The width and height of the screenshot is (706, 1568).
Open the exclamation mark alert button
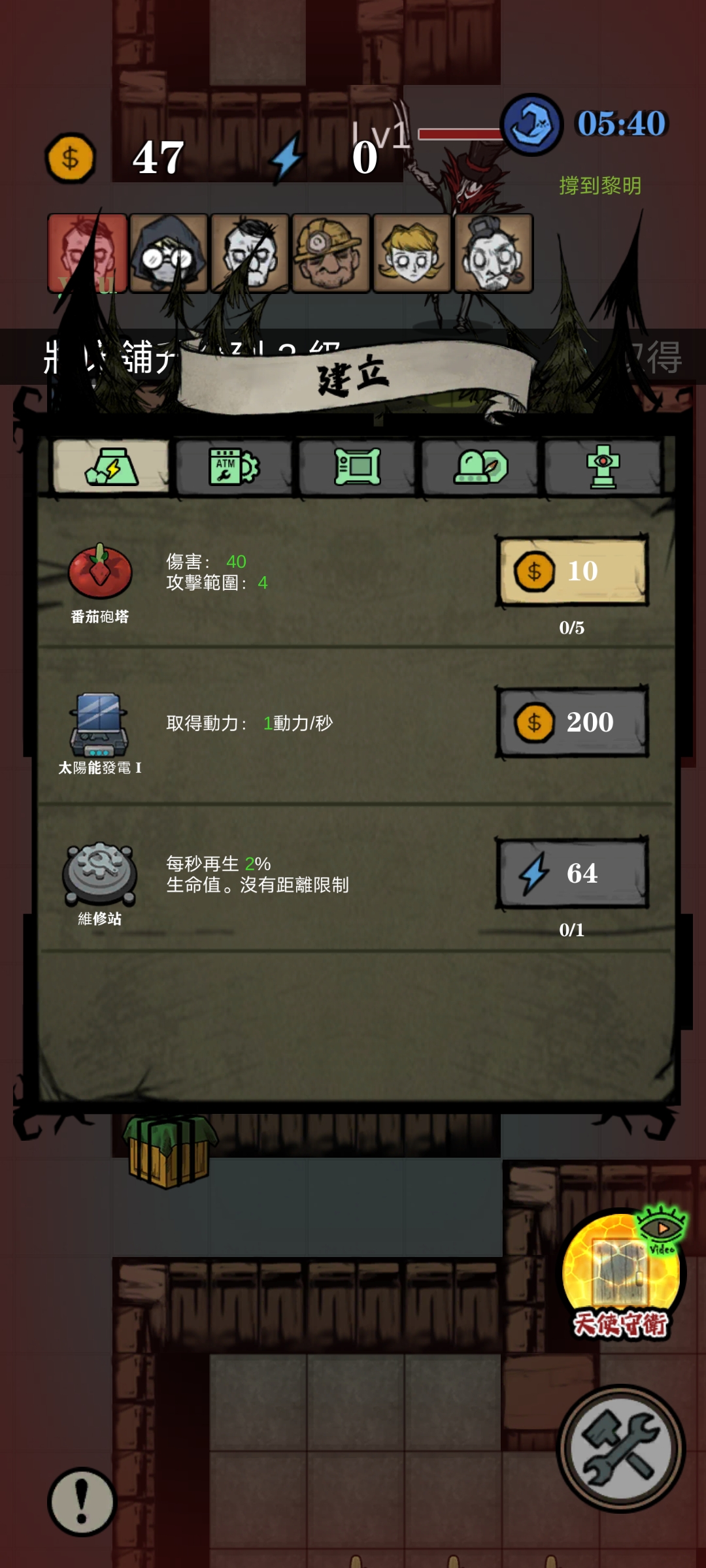coord(82,1501)
